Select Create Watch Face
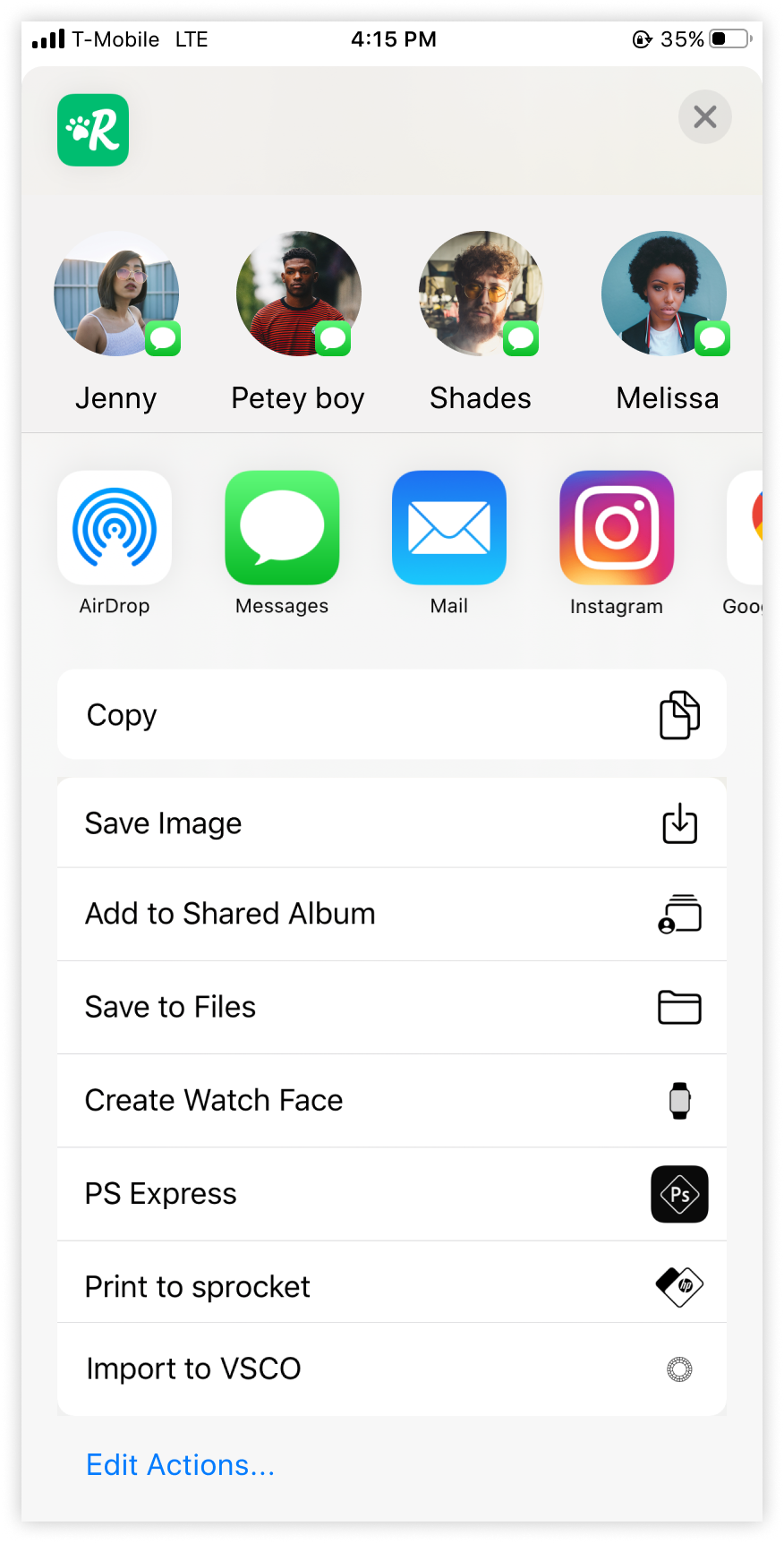784x1543 pixels. point(391,1100)
